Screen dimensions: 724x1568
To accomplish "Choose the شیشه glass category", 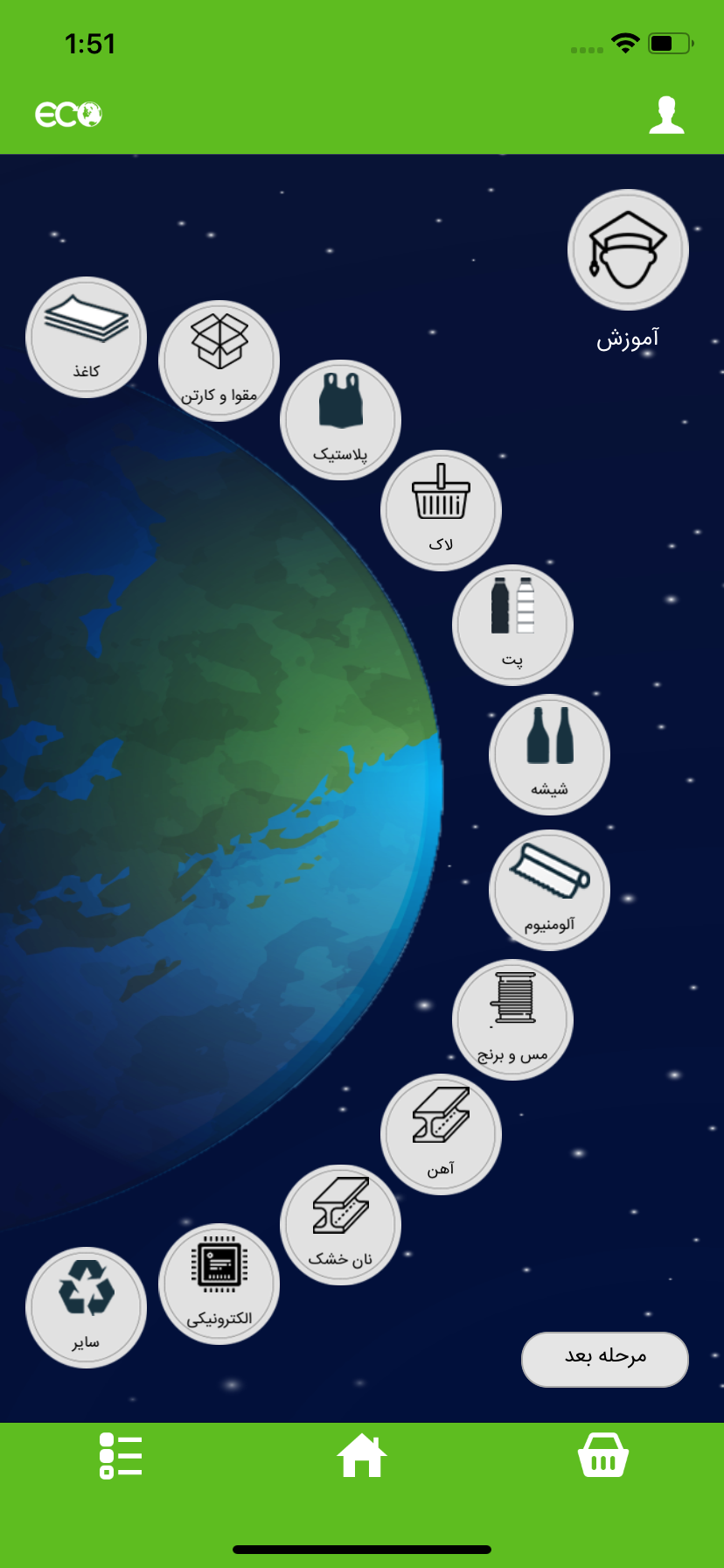I will (x=549, y=754).
